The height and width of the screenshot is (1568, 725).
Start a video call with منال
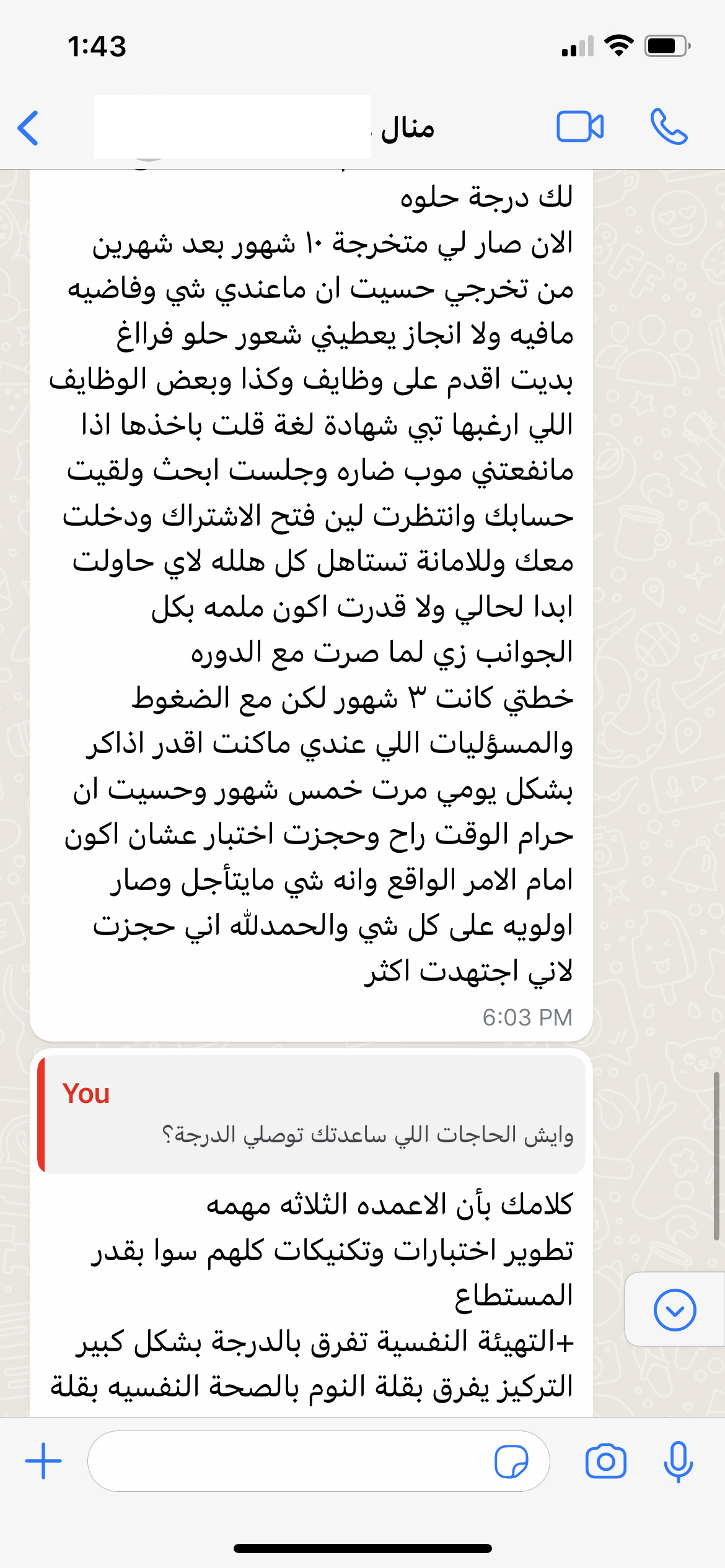[x=580, y=127]
